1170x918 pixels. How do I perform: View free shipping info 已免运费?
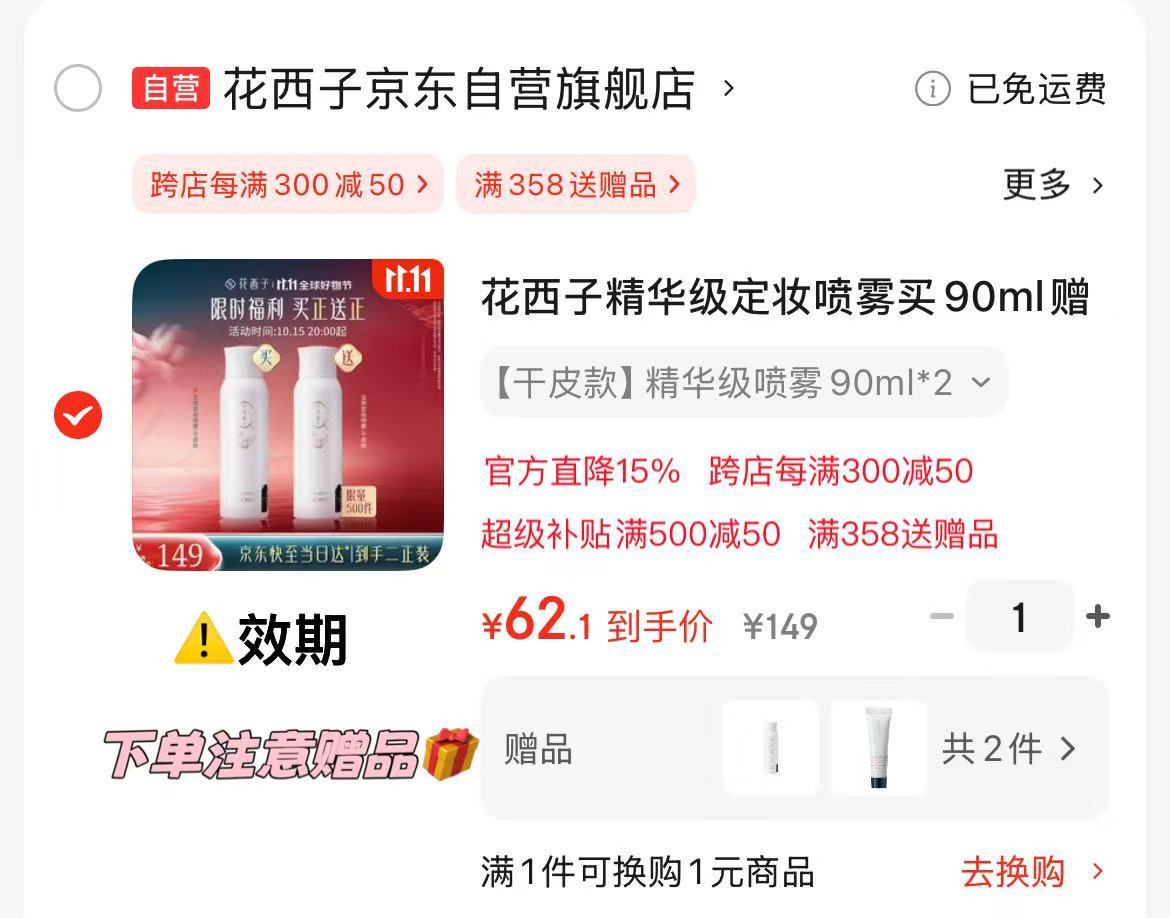coord(1010,90)
